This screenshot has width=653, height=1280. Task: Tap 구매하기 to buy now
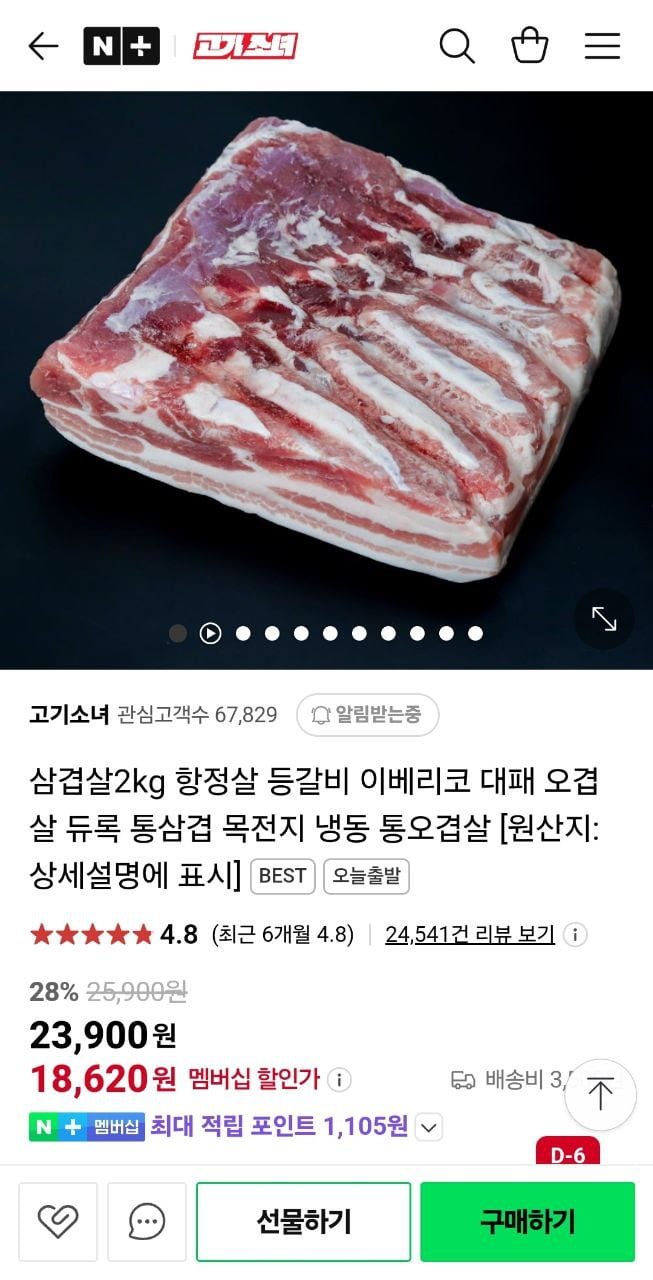[x=527, y=1221]
